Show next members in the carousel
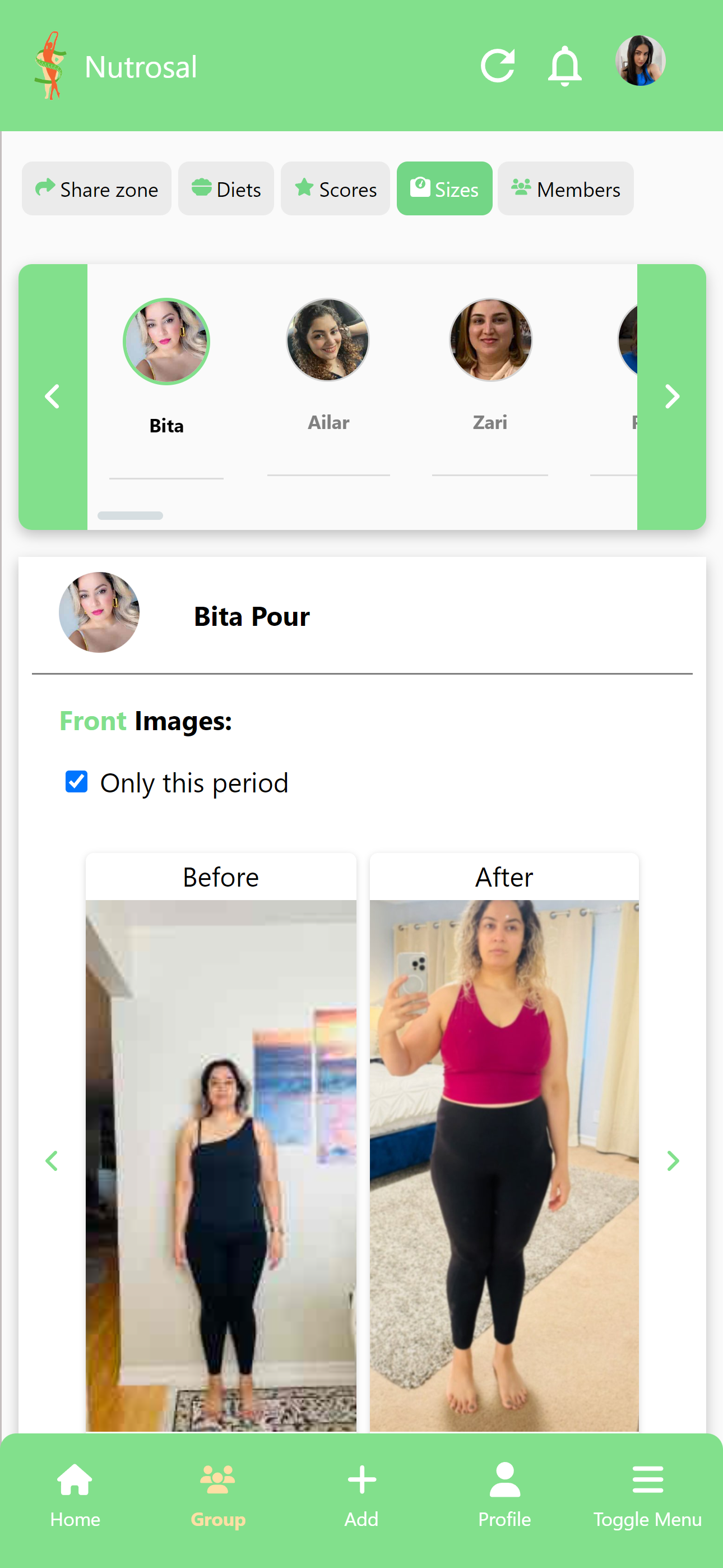Viewport: 723px width, 1568px height. point(671,397)
